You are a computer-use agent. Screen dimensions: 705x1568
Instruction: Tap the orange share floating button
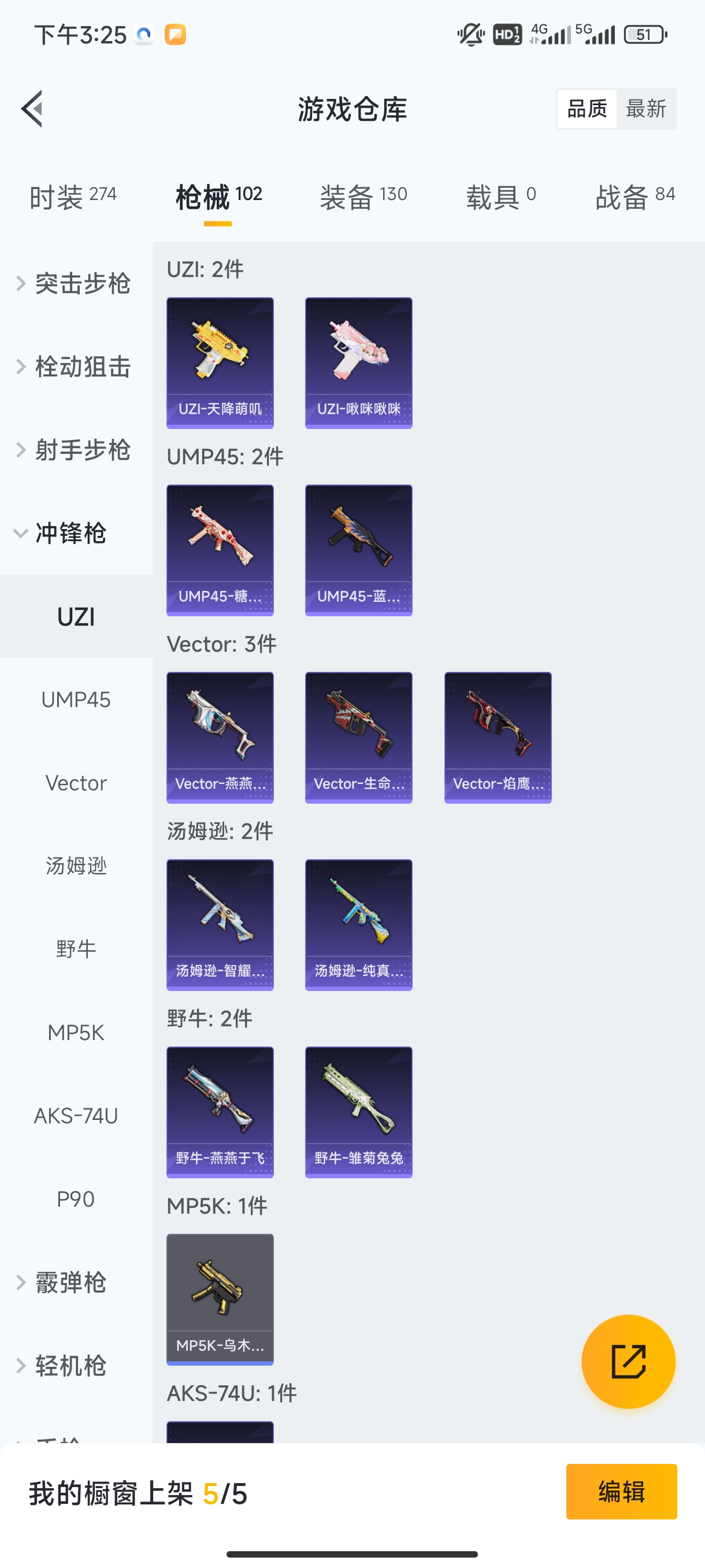coord(628,1361)
